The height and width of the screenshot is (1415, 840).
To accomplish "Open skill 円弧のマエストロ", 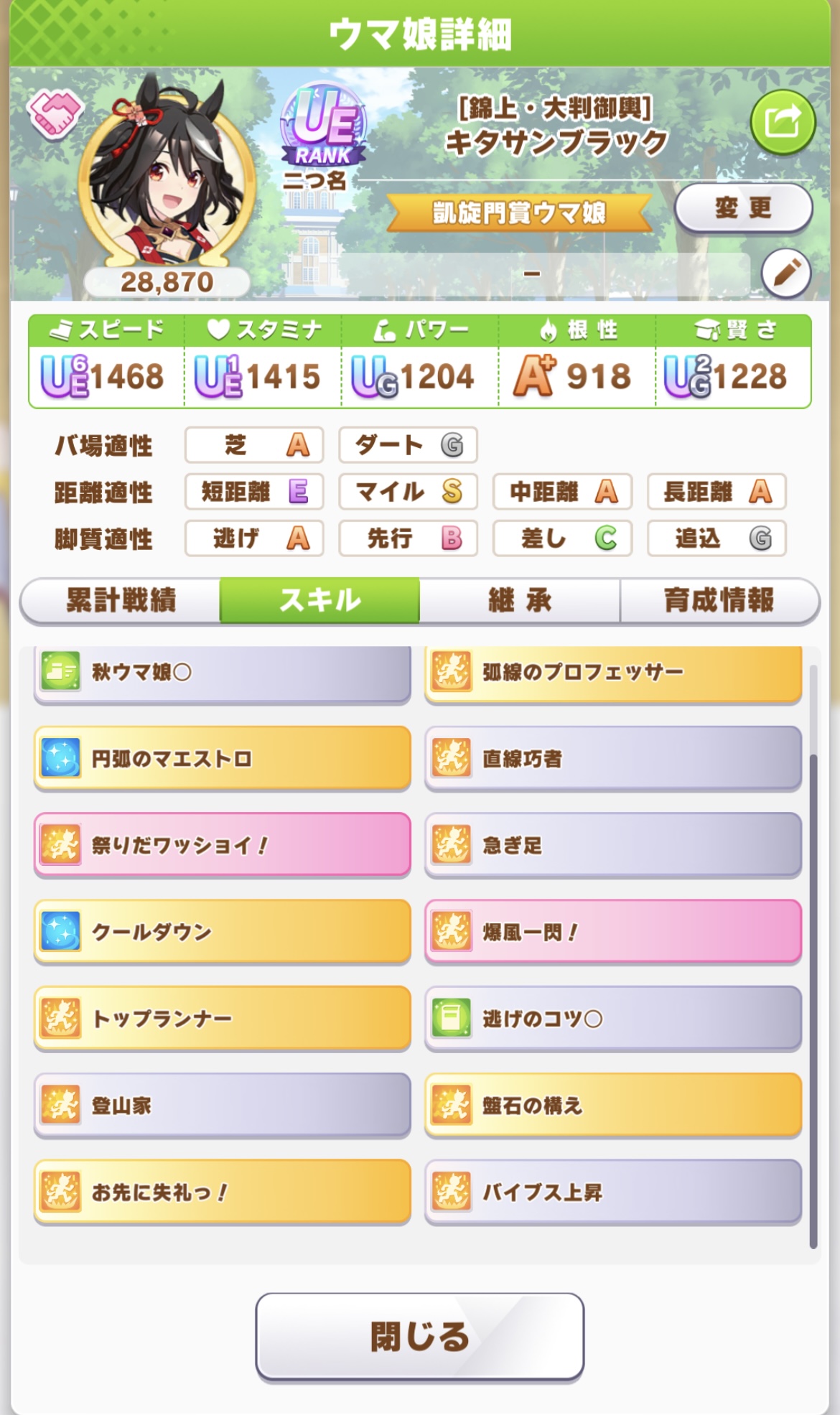I will (x=222, y=758).
